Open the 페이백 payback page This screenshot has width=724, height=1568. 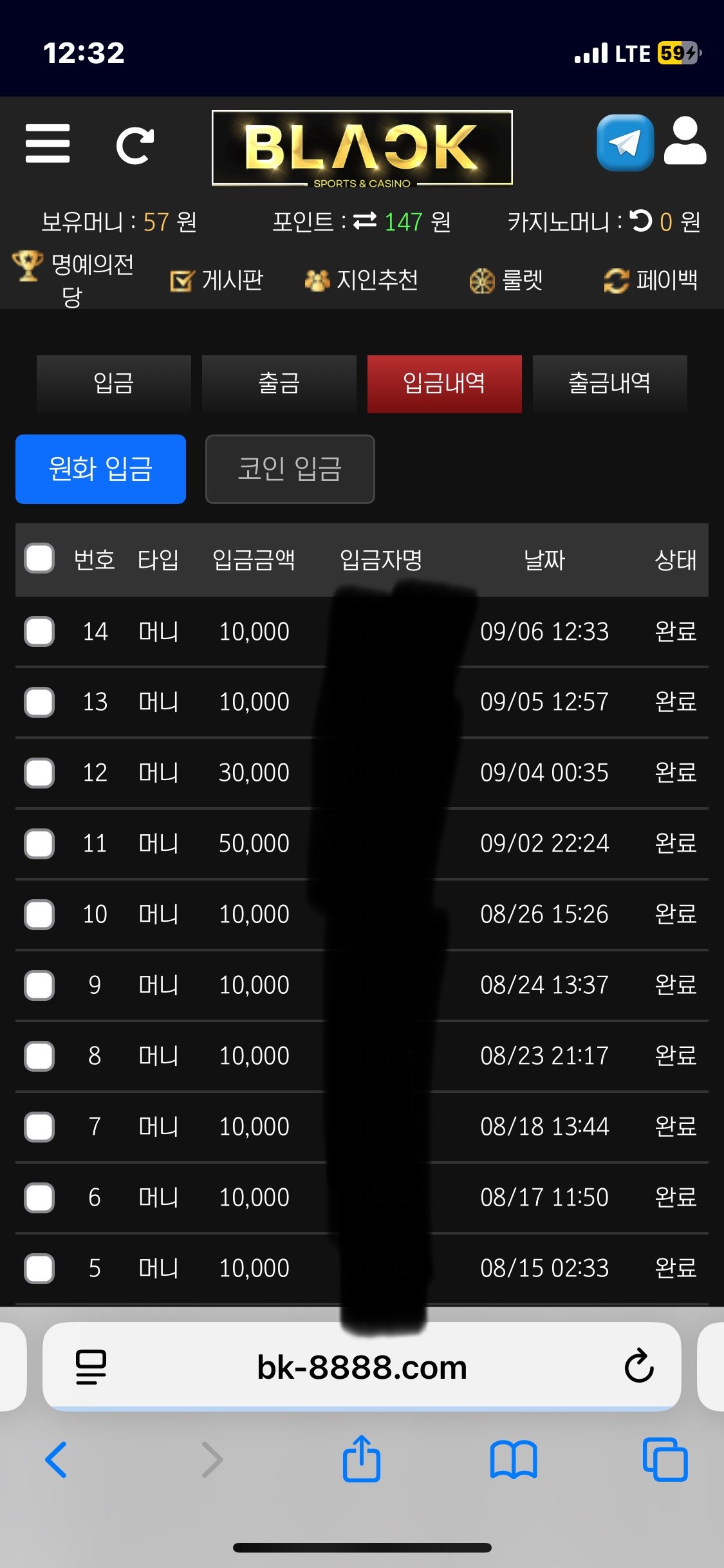pos(651,281)
